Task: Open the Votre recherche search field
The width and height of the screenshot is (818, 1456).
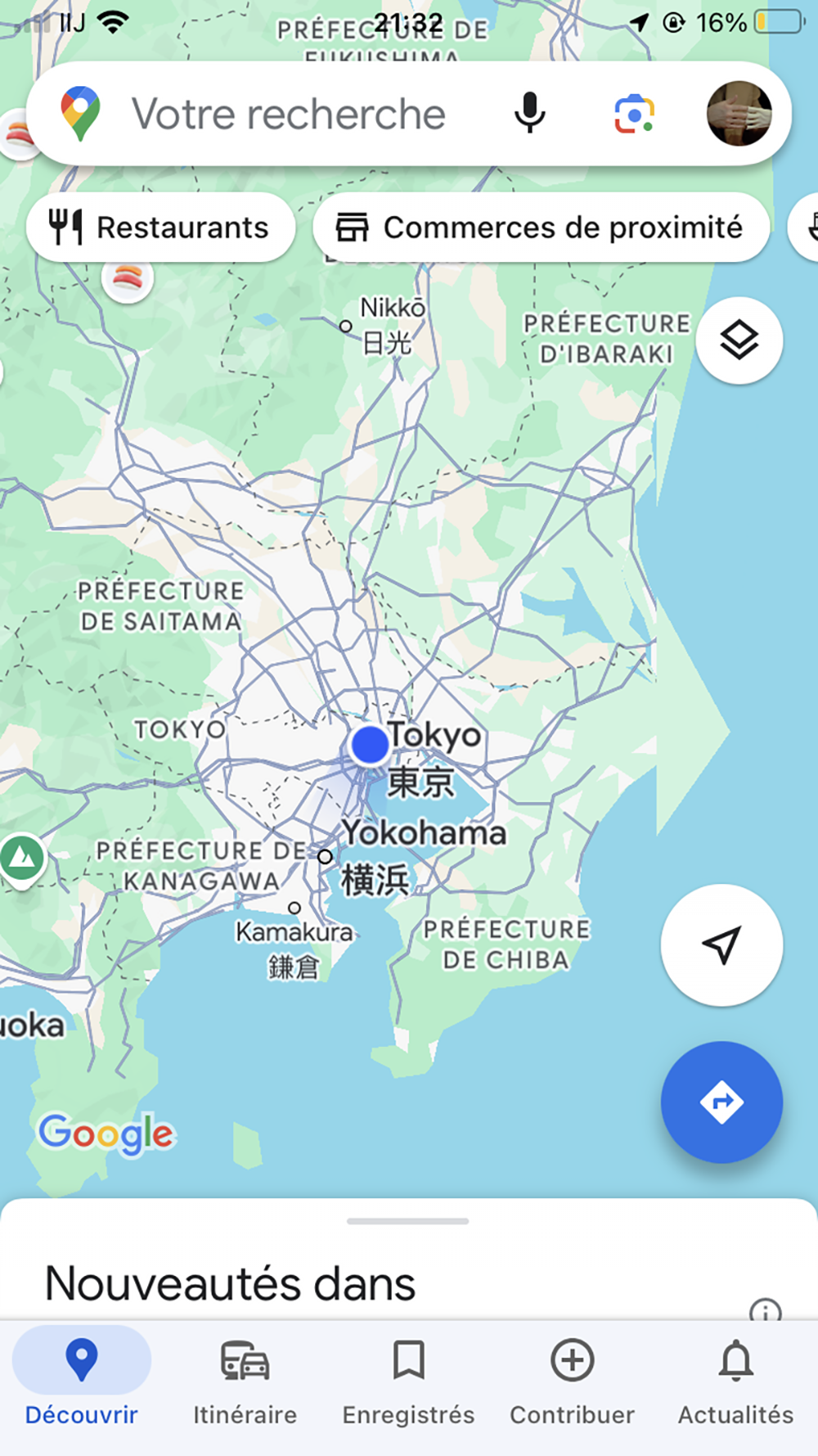Action: coord(288,114)
